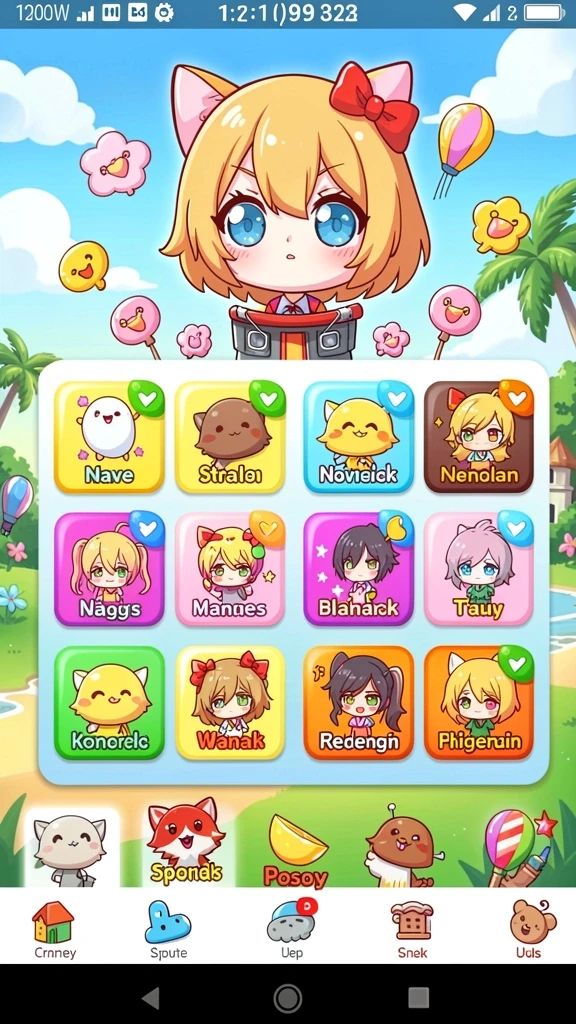Screen dimensions: 576x1024
Task: Open the Nave character tile
Action: [x=109, y=437]
